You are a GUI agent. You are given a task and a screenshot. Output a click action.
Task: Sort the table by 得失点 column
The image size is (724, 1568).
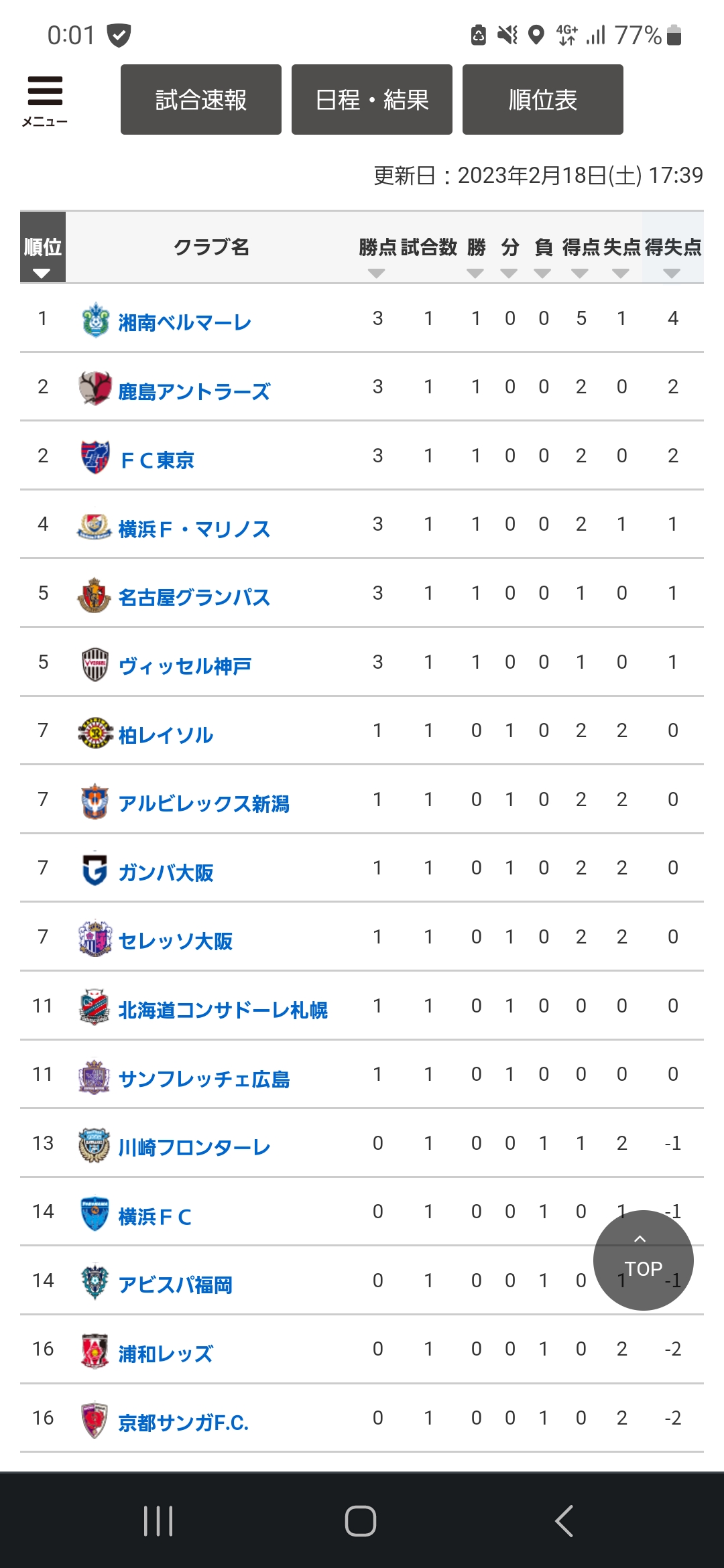point(672,256)
